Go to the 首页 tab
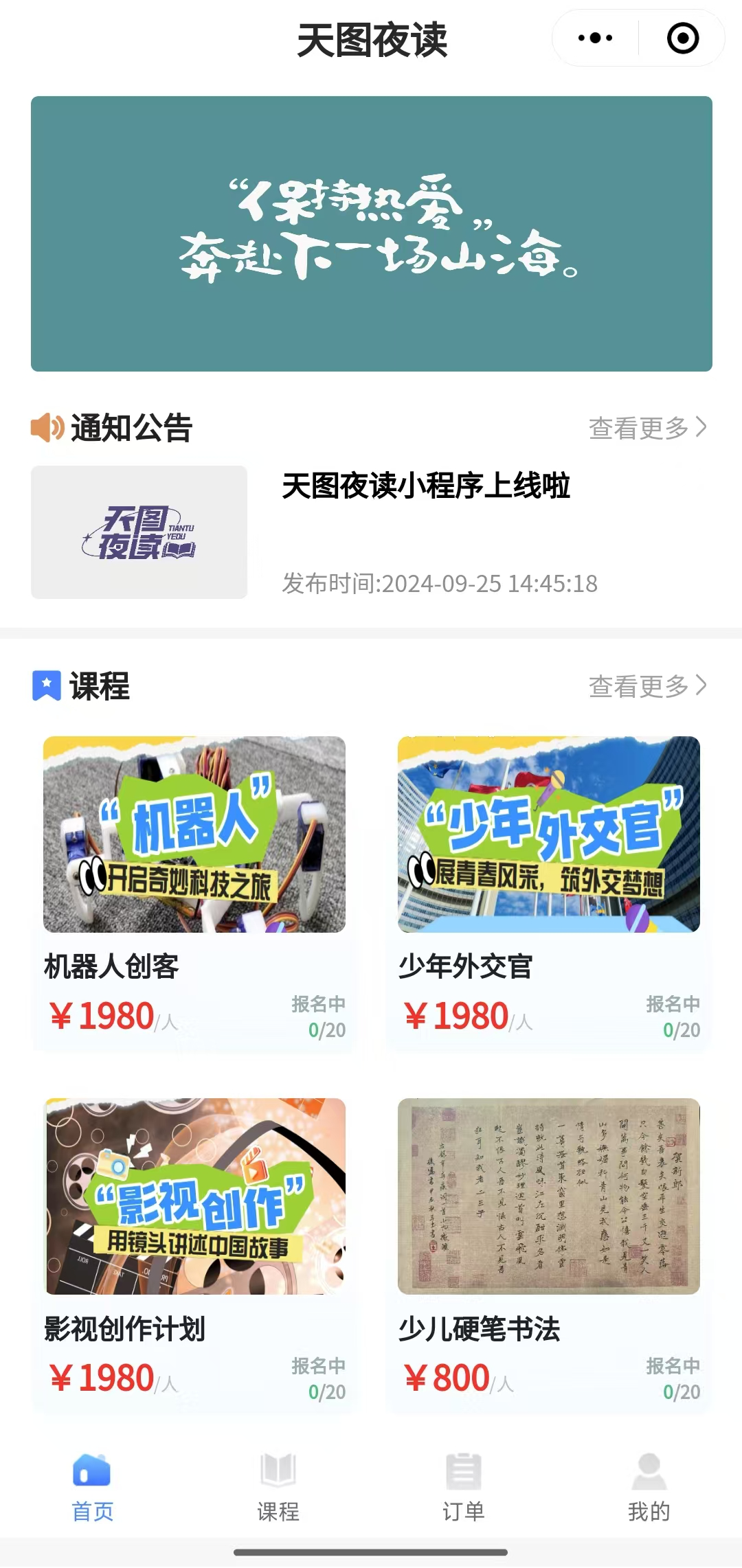 [x=92, y=1487]
